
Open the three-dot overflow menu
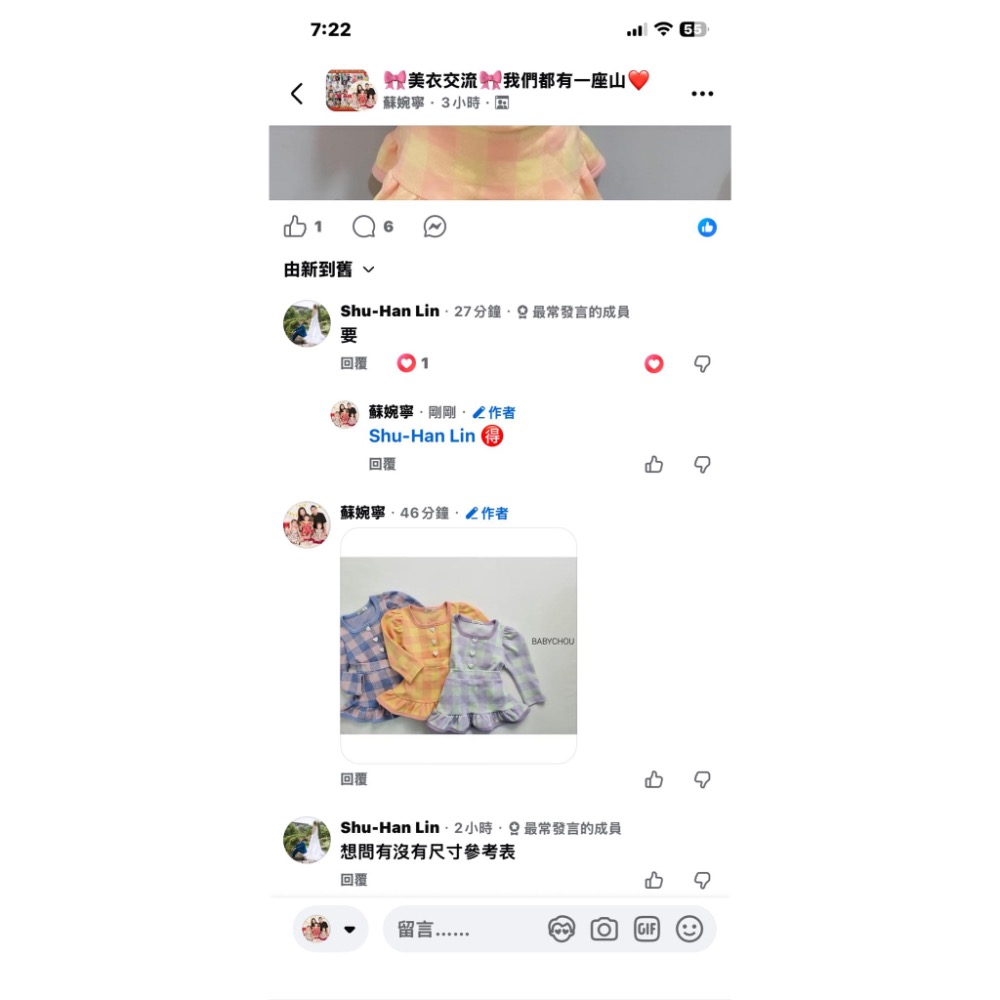point(702,94)
